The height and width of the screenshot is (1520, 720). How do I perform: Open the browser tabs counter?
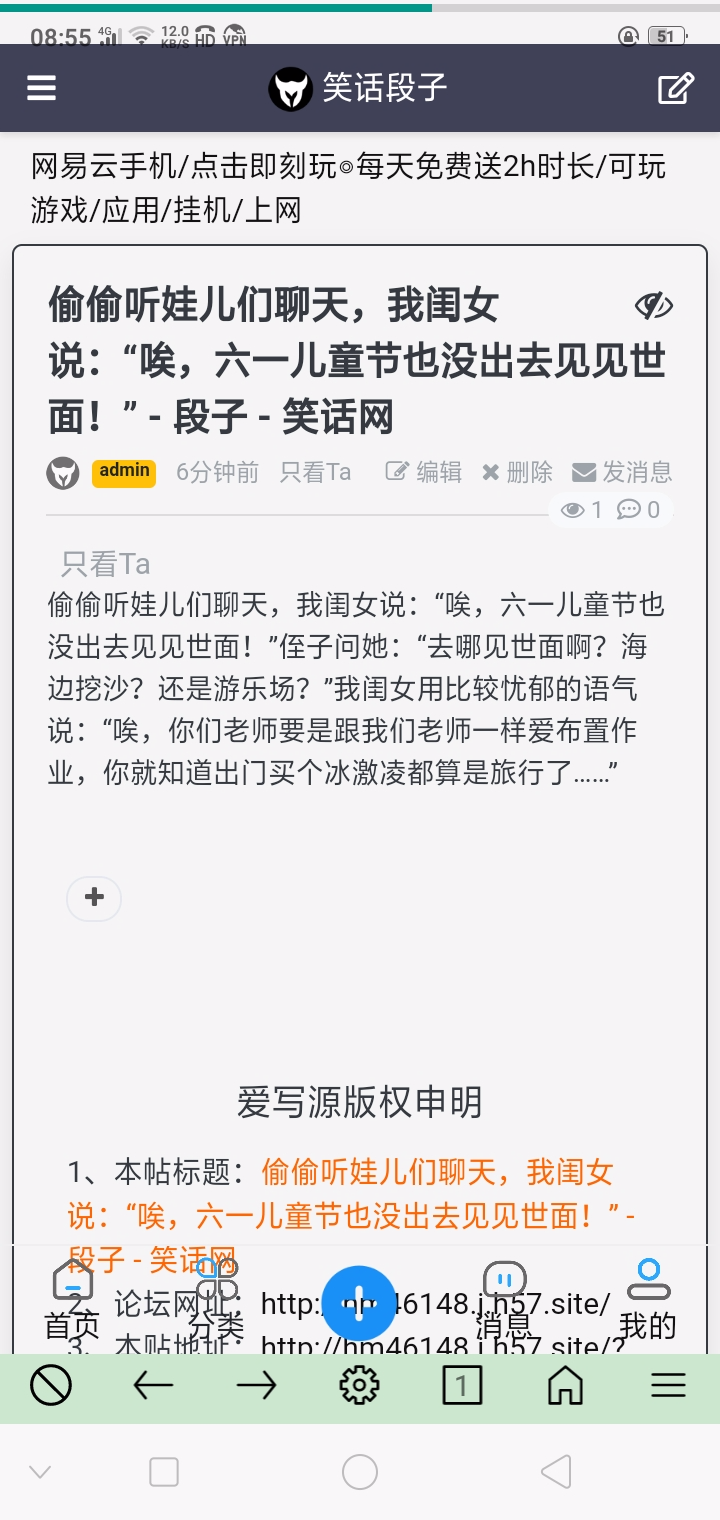click(462, 1386)
